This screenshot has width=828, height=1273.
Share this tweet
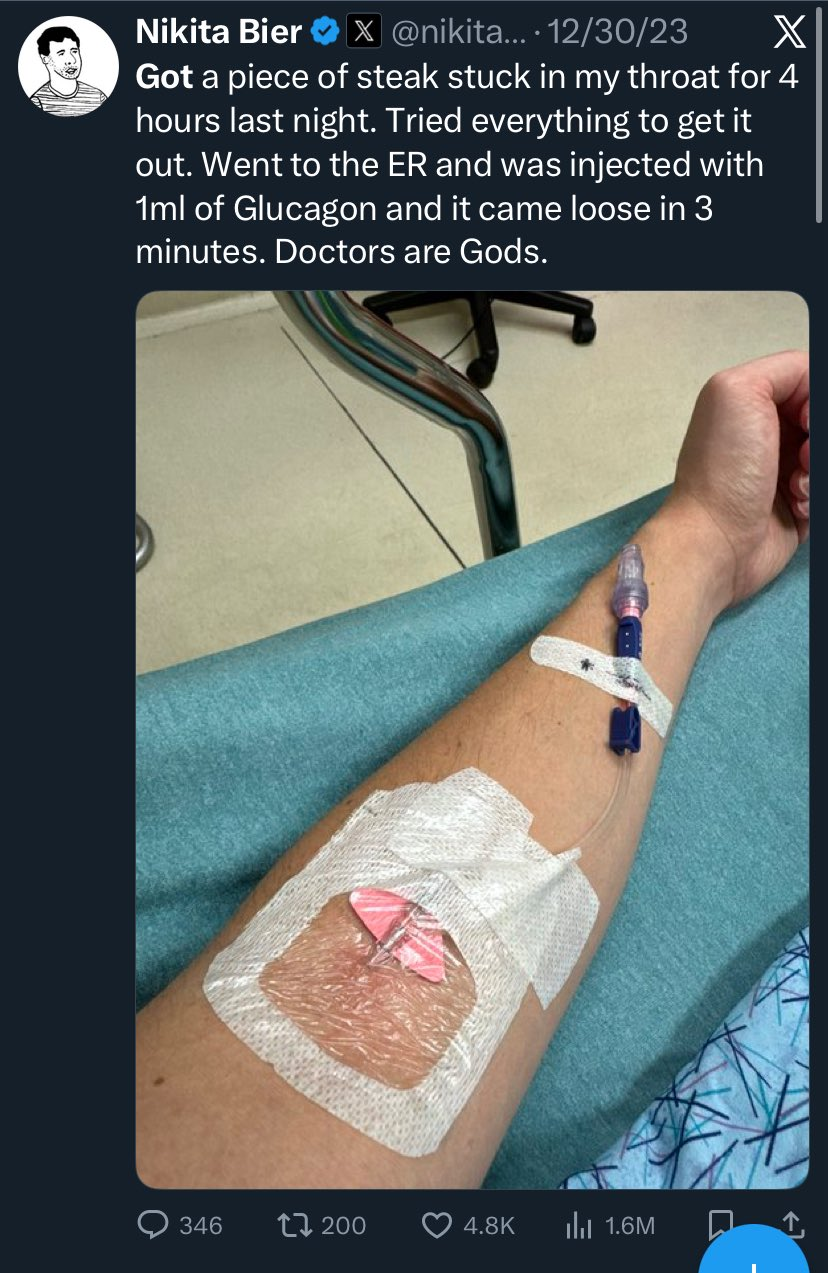790,1221
